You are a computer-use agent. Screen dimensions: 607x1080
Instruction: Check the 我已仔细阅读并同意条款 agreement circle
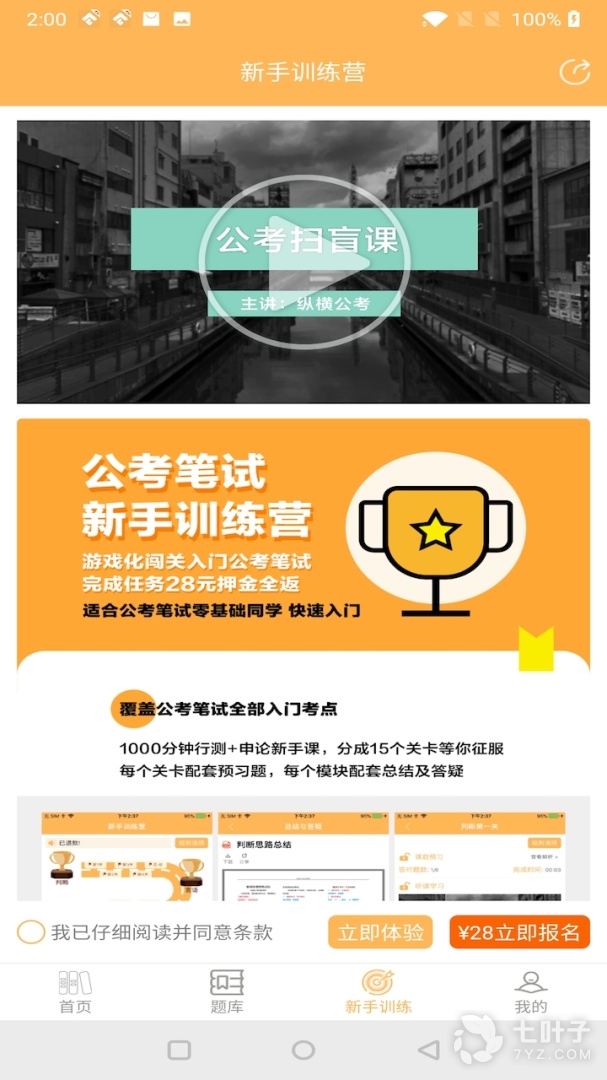click(31, 932)
